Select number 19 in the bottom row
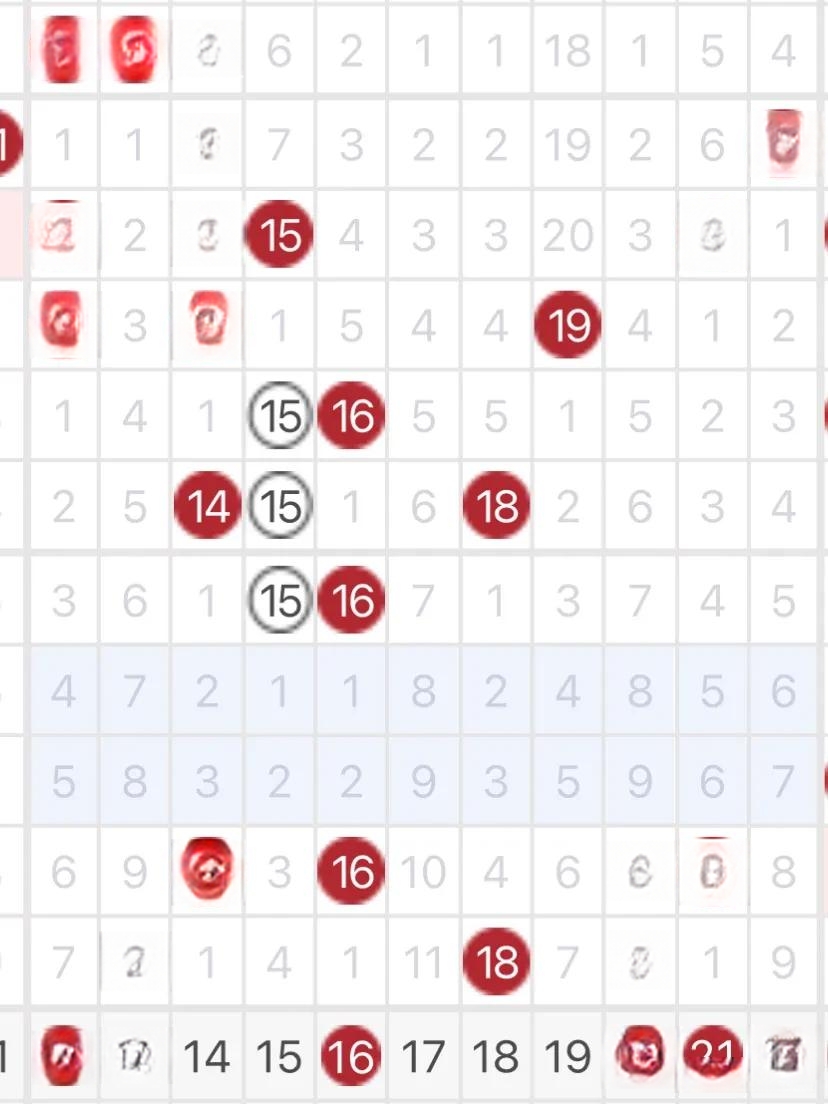This screenshot has width=828, height=1104. (568, 1056)
